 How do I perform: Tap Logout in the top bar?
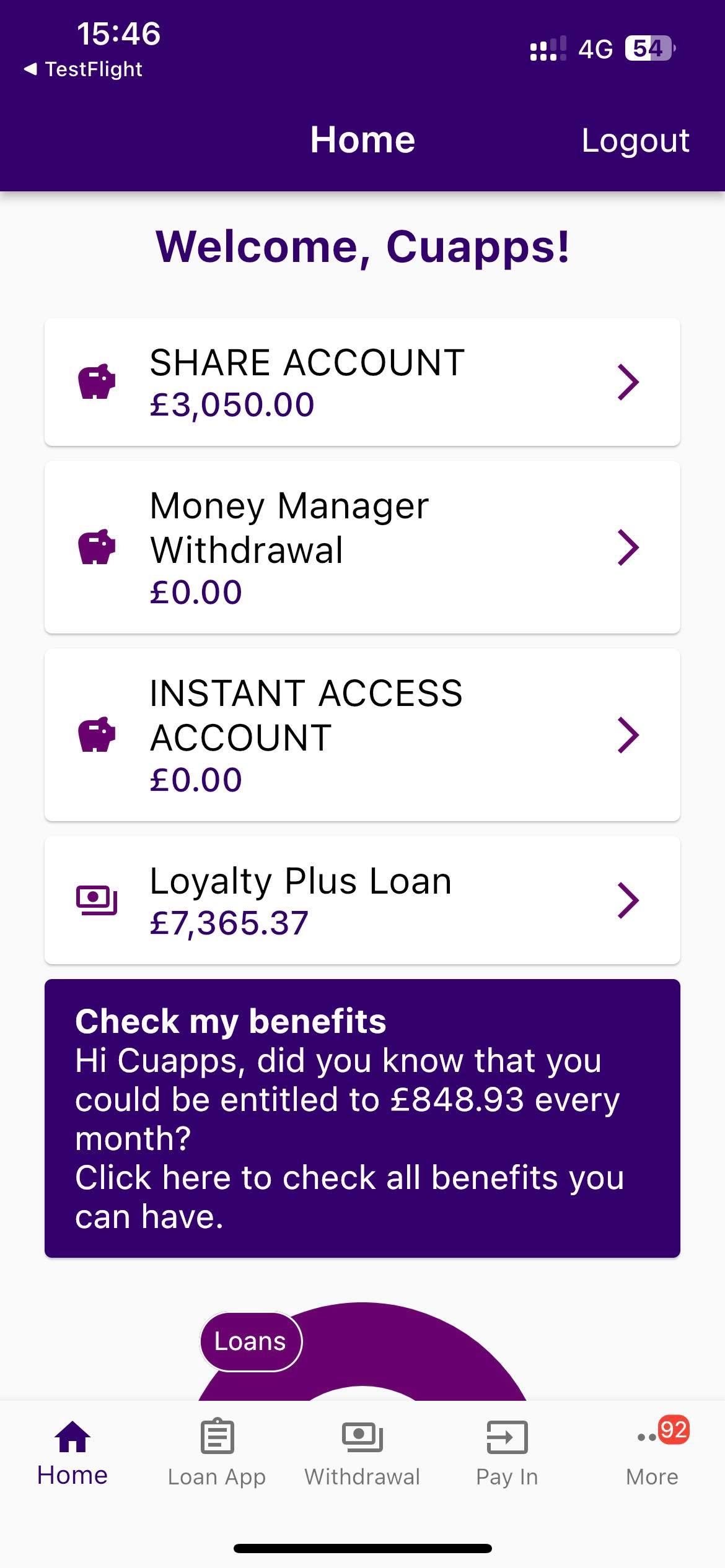[635, 141]
